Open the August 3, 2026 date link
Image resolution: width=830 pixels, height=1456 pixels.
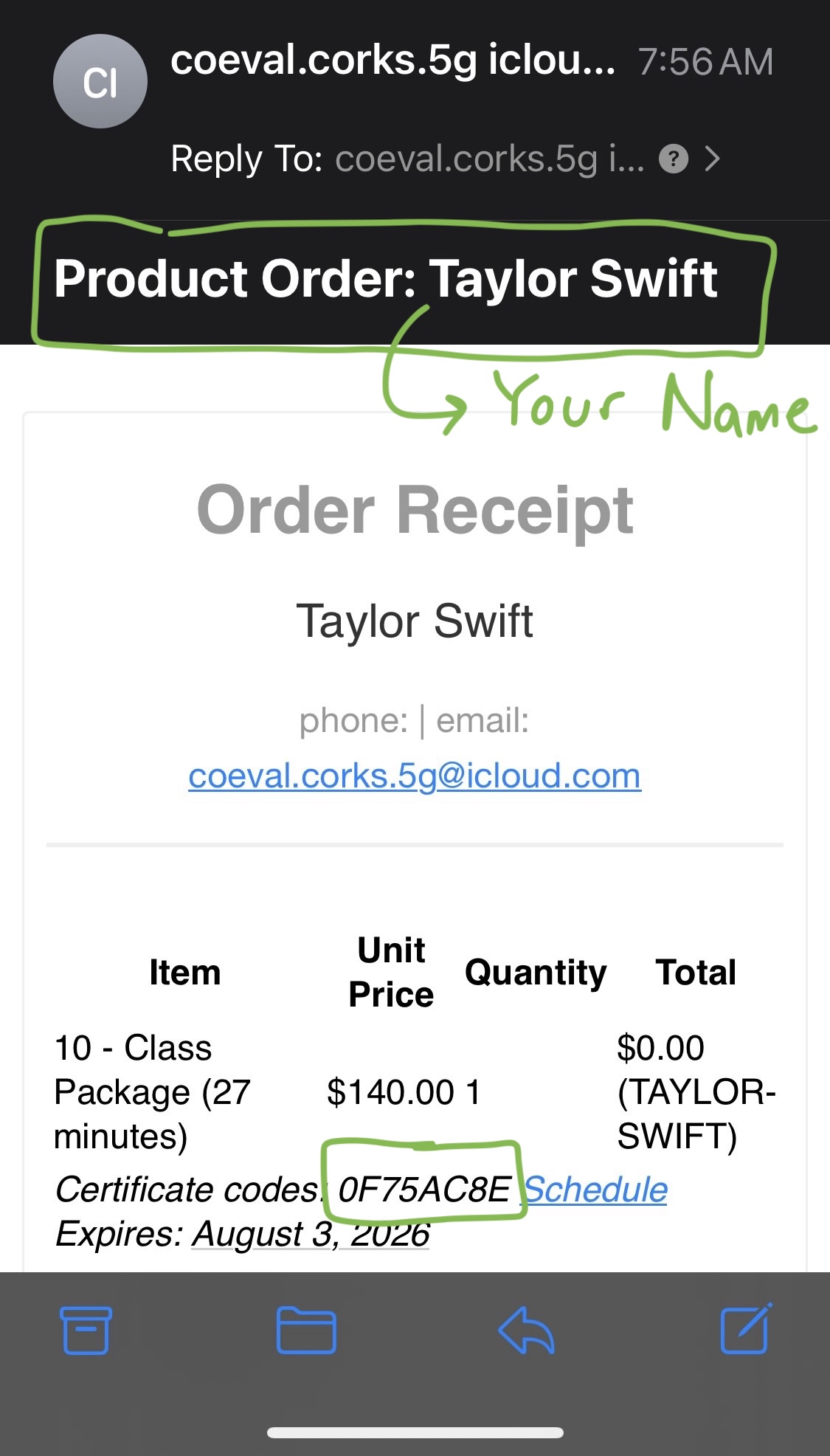tap(311, 1234)
